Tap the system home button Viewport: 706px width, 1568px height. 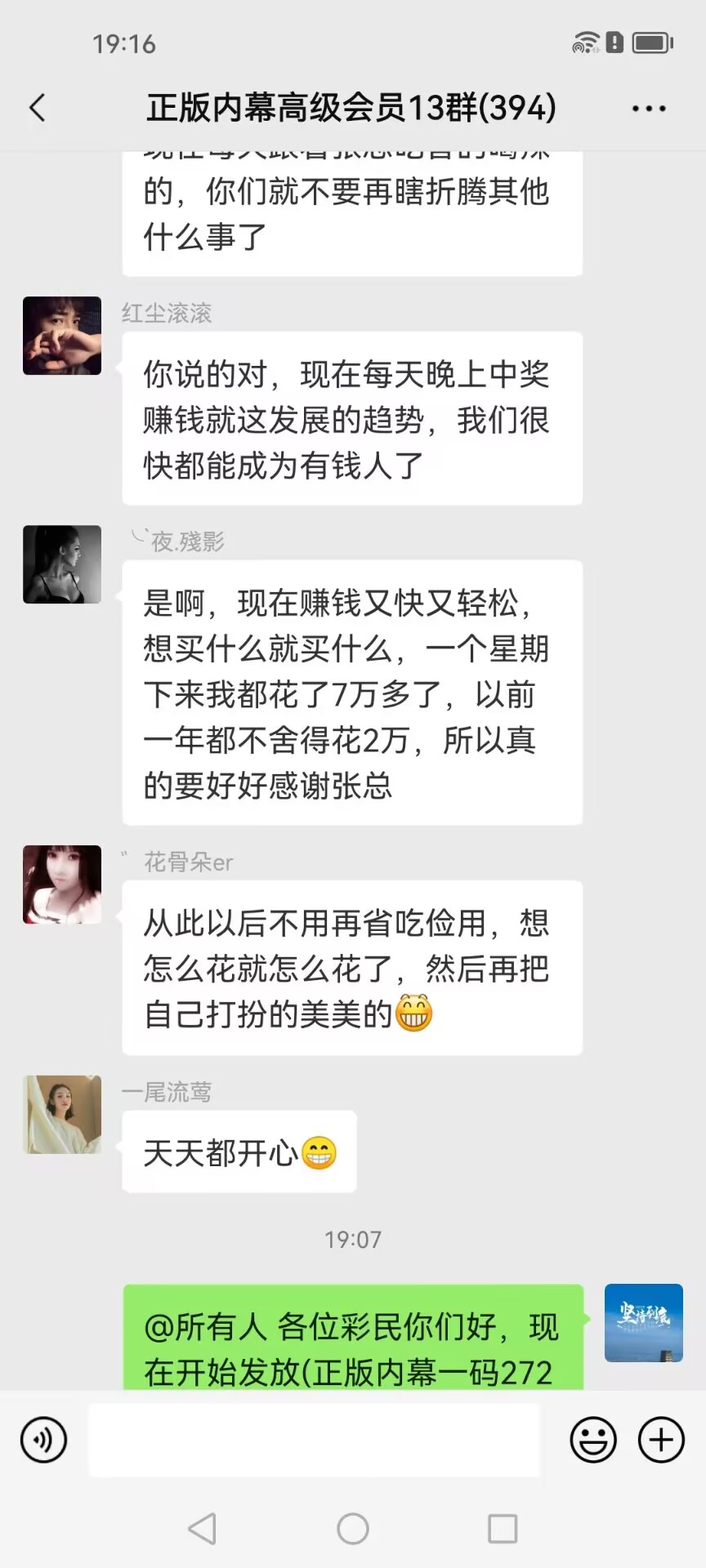tap(353, 1529)
